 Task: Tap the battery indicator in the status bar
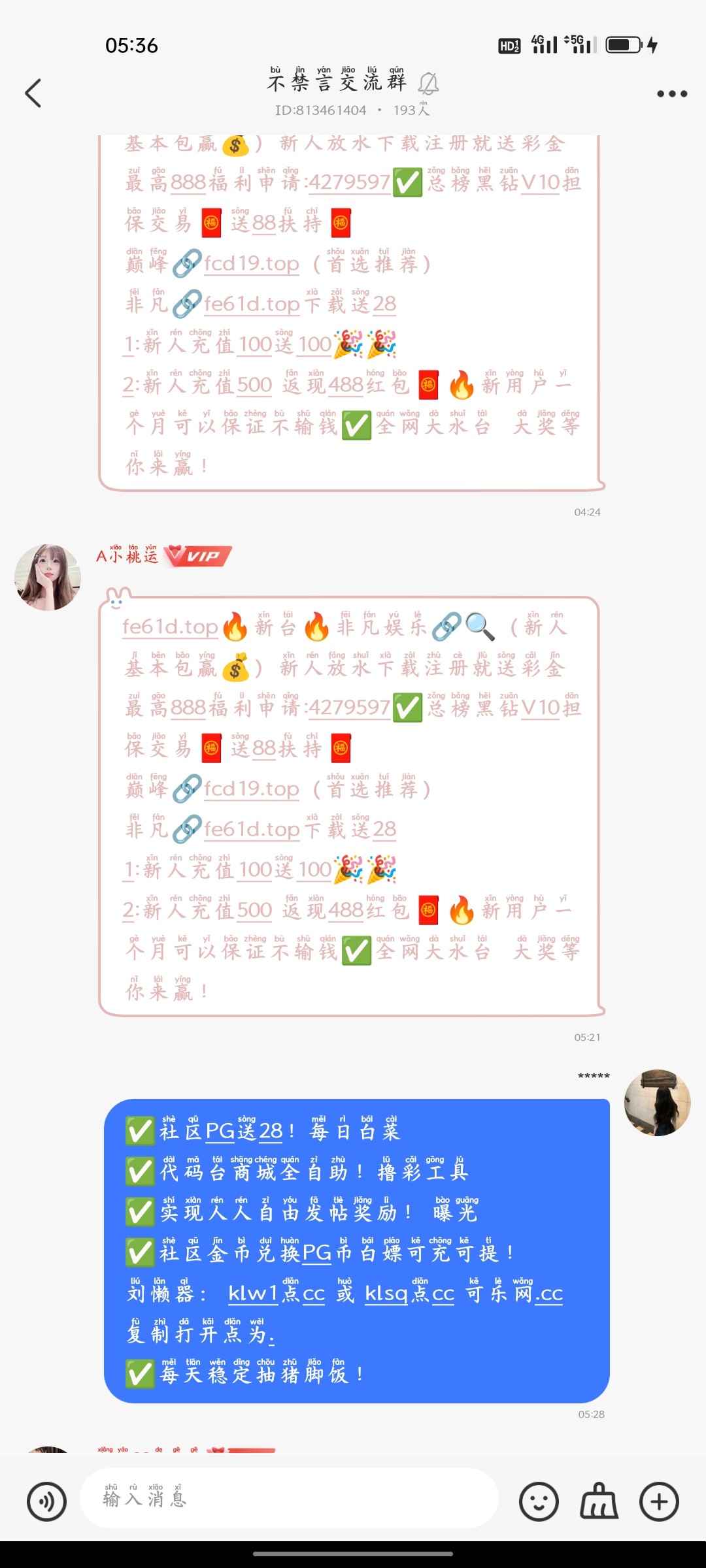click(622, 46)
